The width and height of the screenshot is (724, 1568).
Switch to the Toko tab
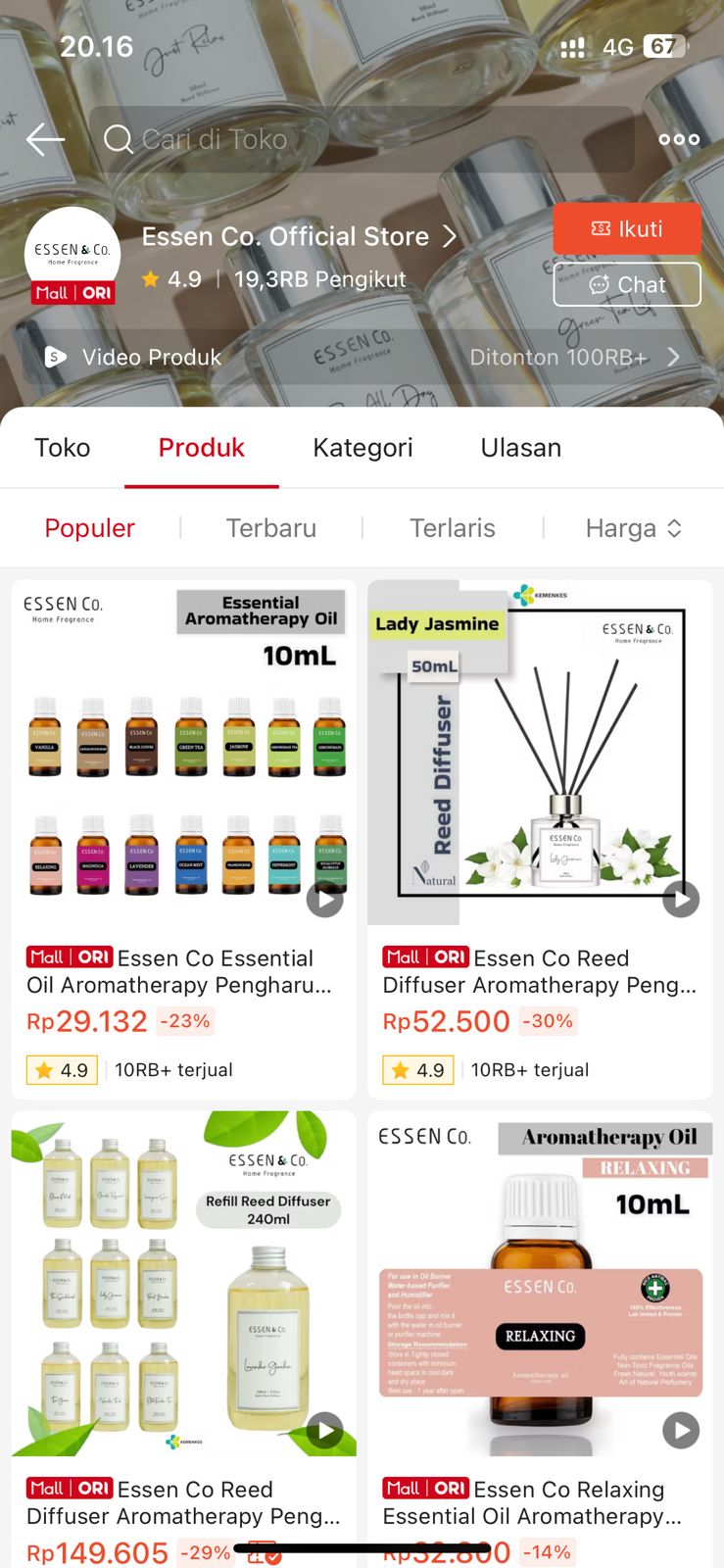coord(63,448)
